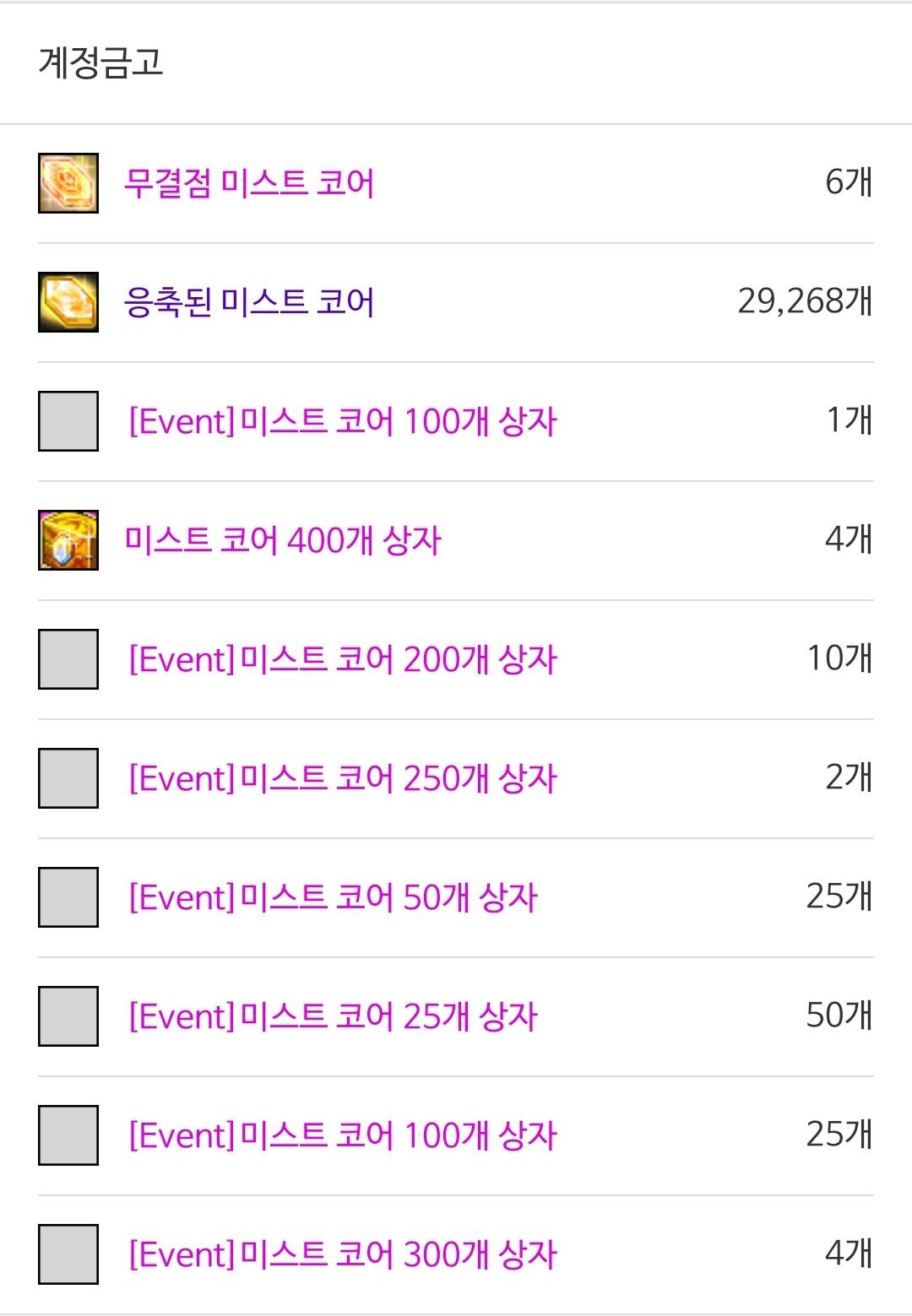Image resolution: width=912 pixels, height=1316 pixels.
Task: Open the 무결점 미스트 코어 item
Action: pyautogui.click(x=249, y=183)
